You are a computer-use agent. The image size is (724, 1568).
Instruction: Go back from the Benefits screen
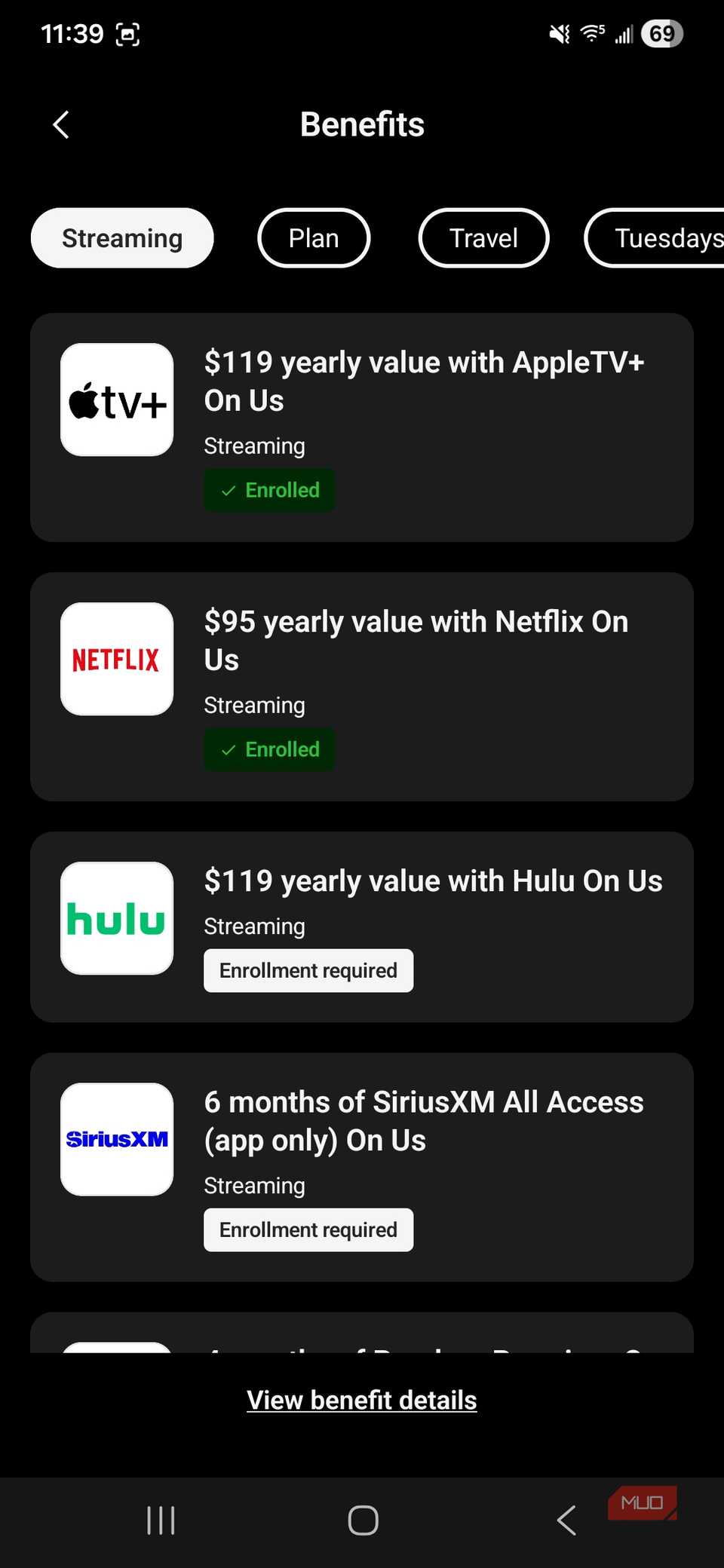point(62,125)
